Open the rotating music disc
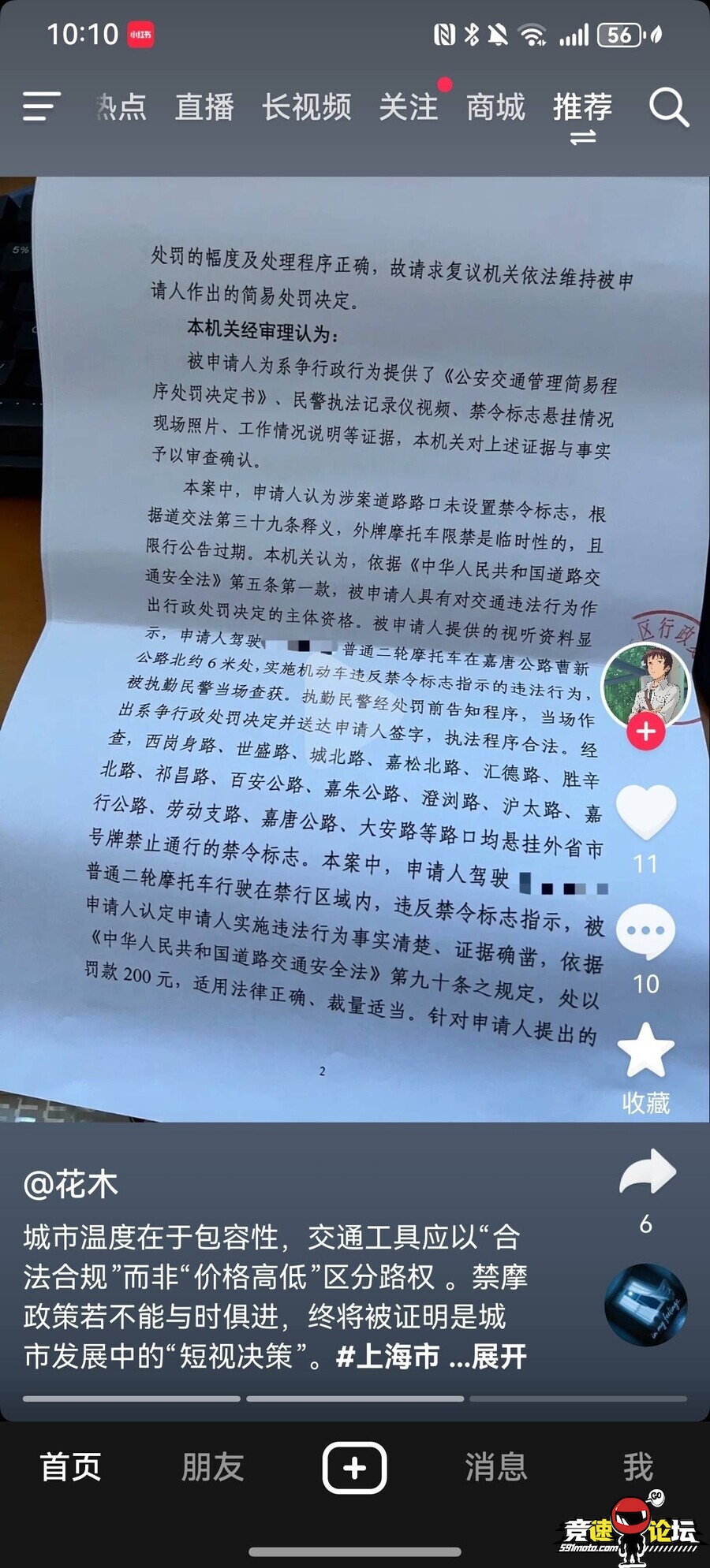The width and height of the screenshot is (710, 1568). click(645, 1305)
